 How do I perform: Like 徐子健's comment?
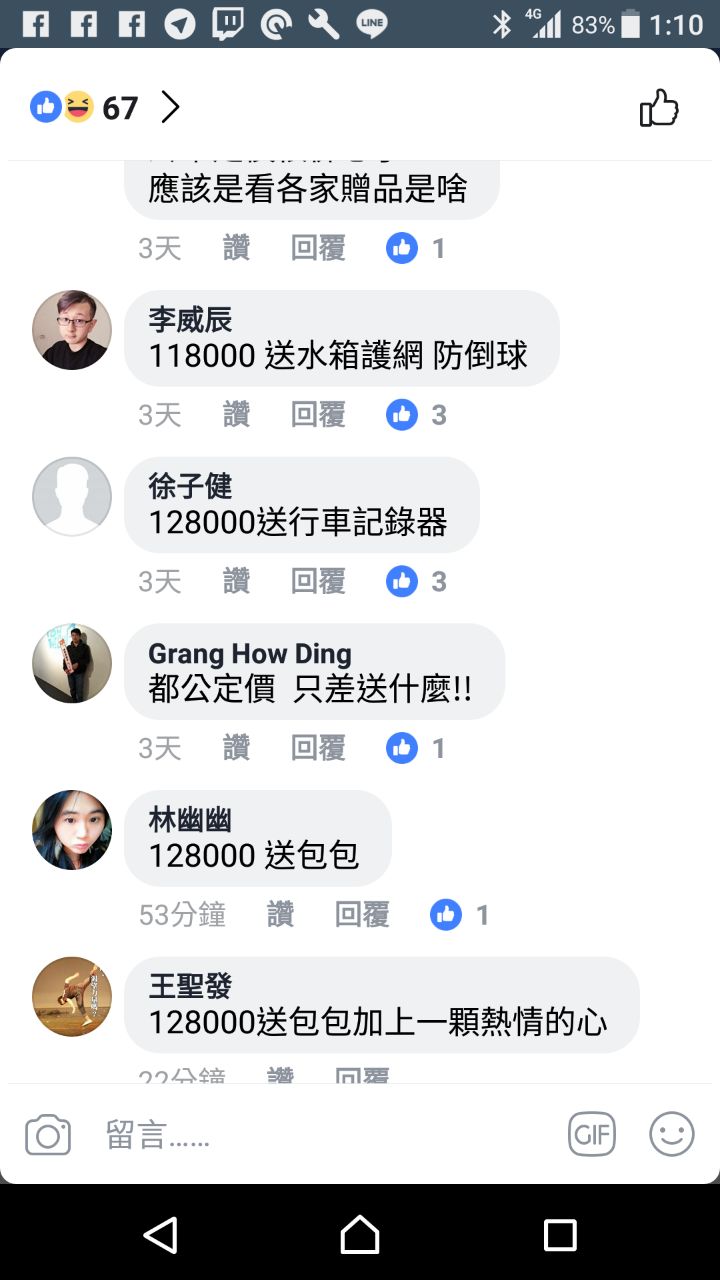point(236,581)
